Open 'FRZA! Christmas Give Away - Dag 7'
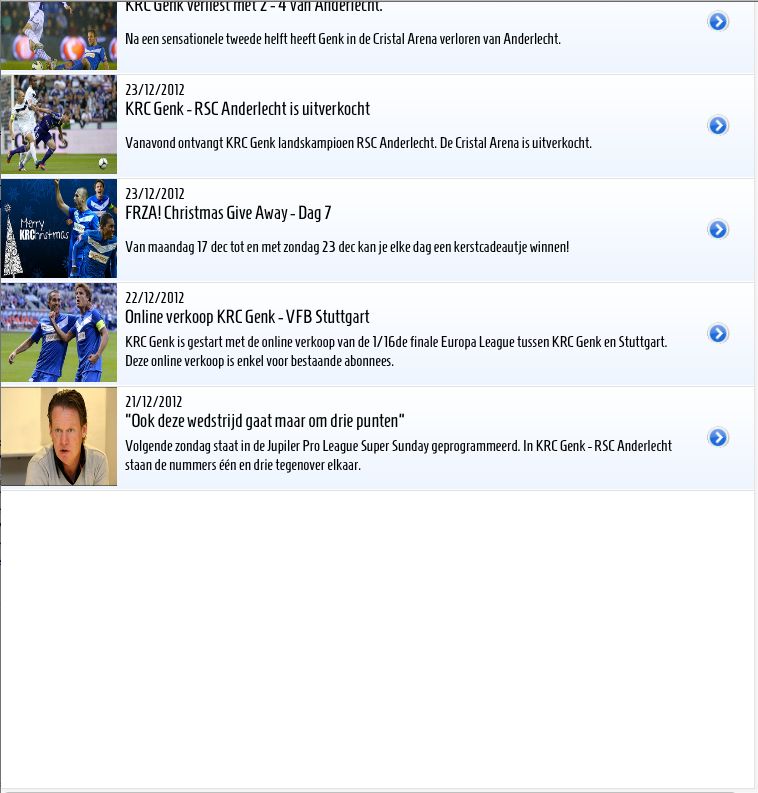Screen dimensions: 758x793 click(x=228, y=213)
